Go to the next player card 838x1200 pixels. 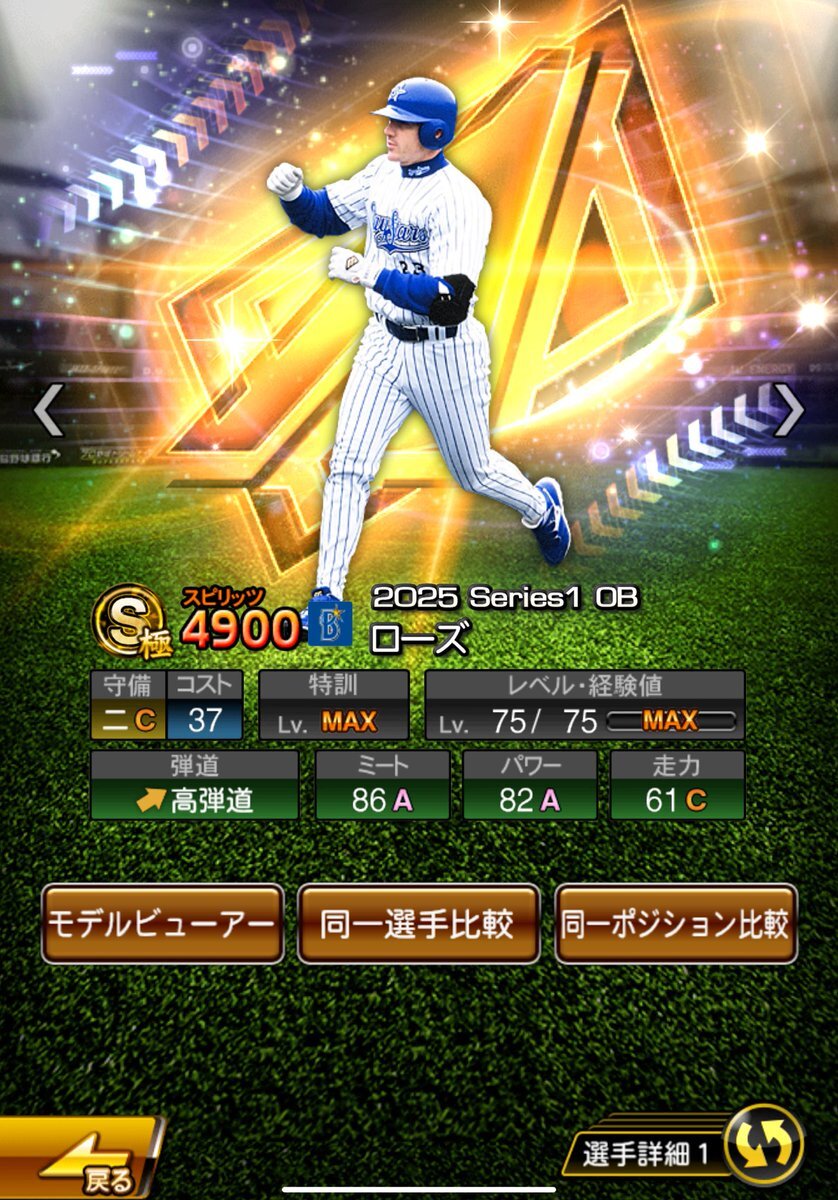coord(789,409)
